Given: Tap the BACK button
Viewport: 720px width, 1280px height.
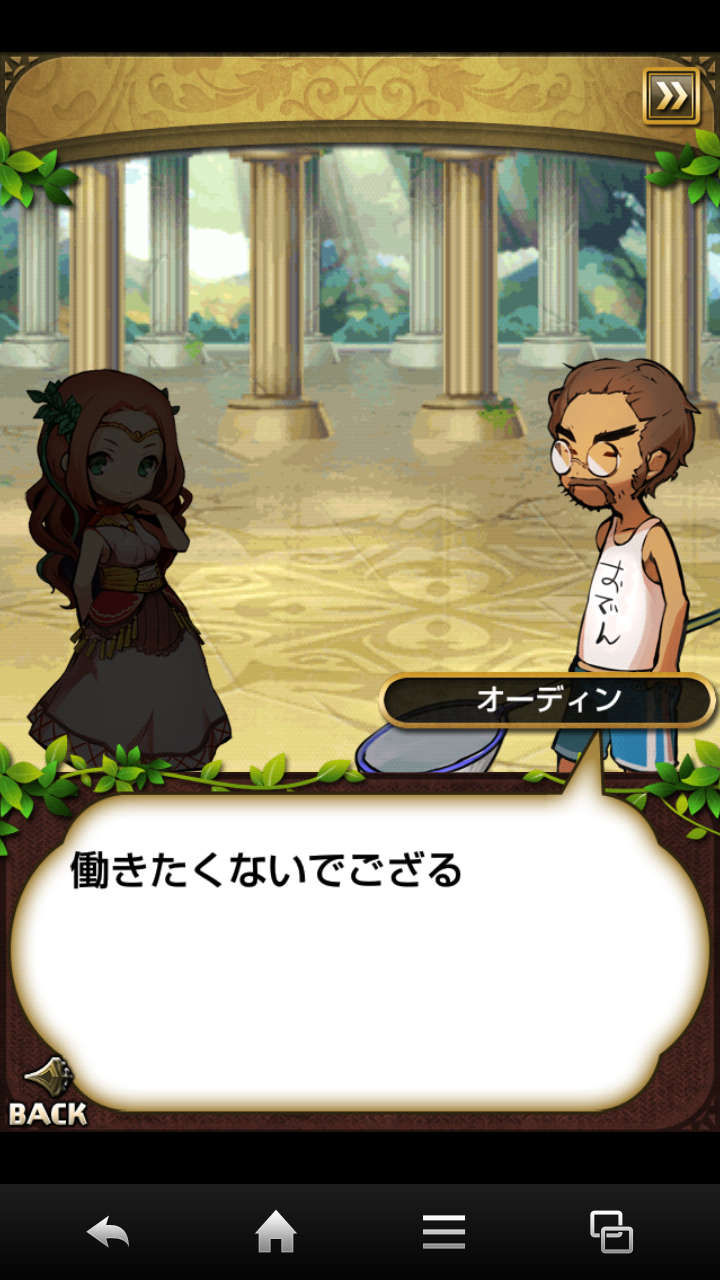Looking at the screenshot, I should 47,1093.
